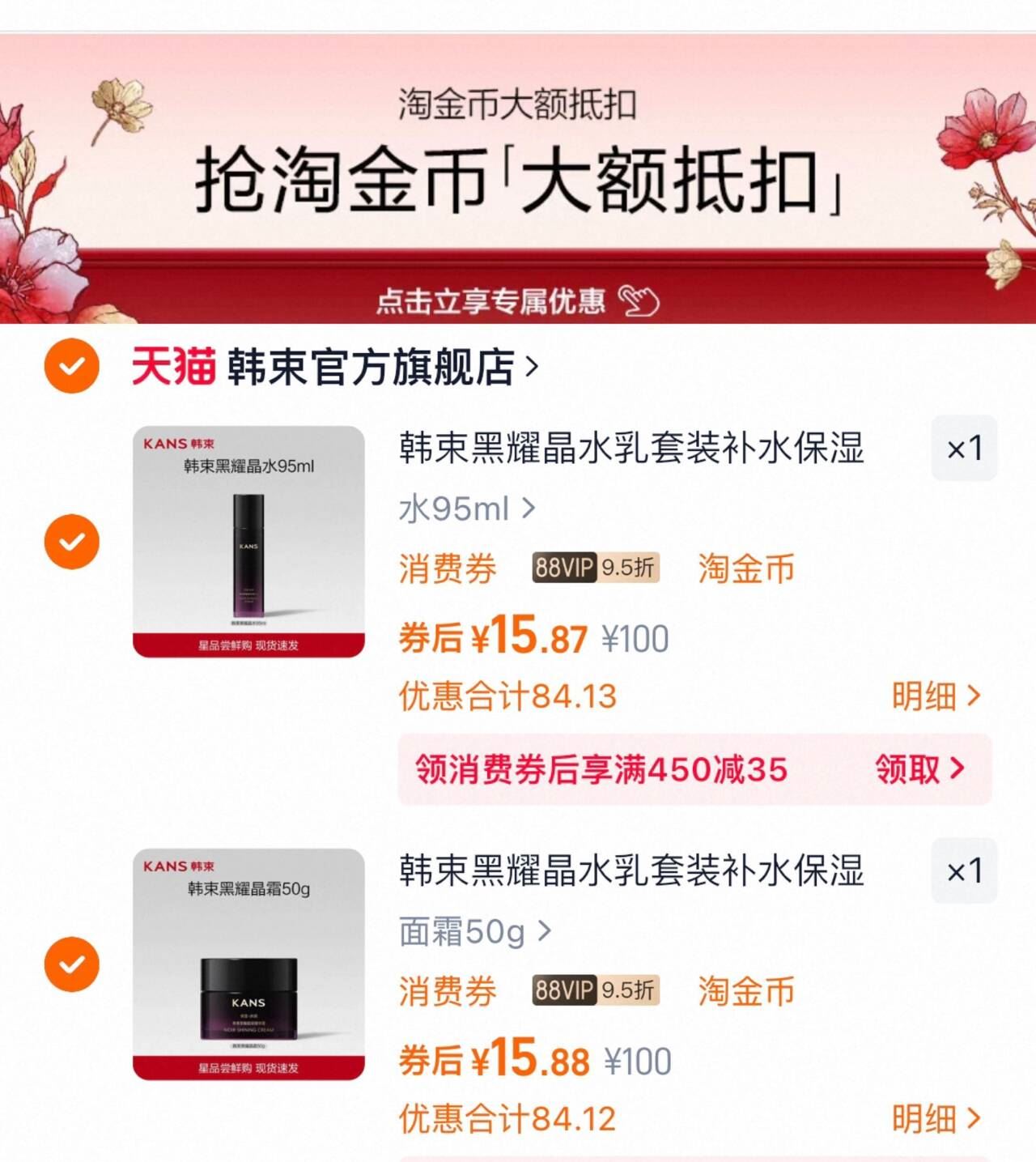Uncheck the store selection checkmark
The height and width of the screenshot is (1162, 1036).
point(73,366)
